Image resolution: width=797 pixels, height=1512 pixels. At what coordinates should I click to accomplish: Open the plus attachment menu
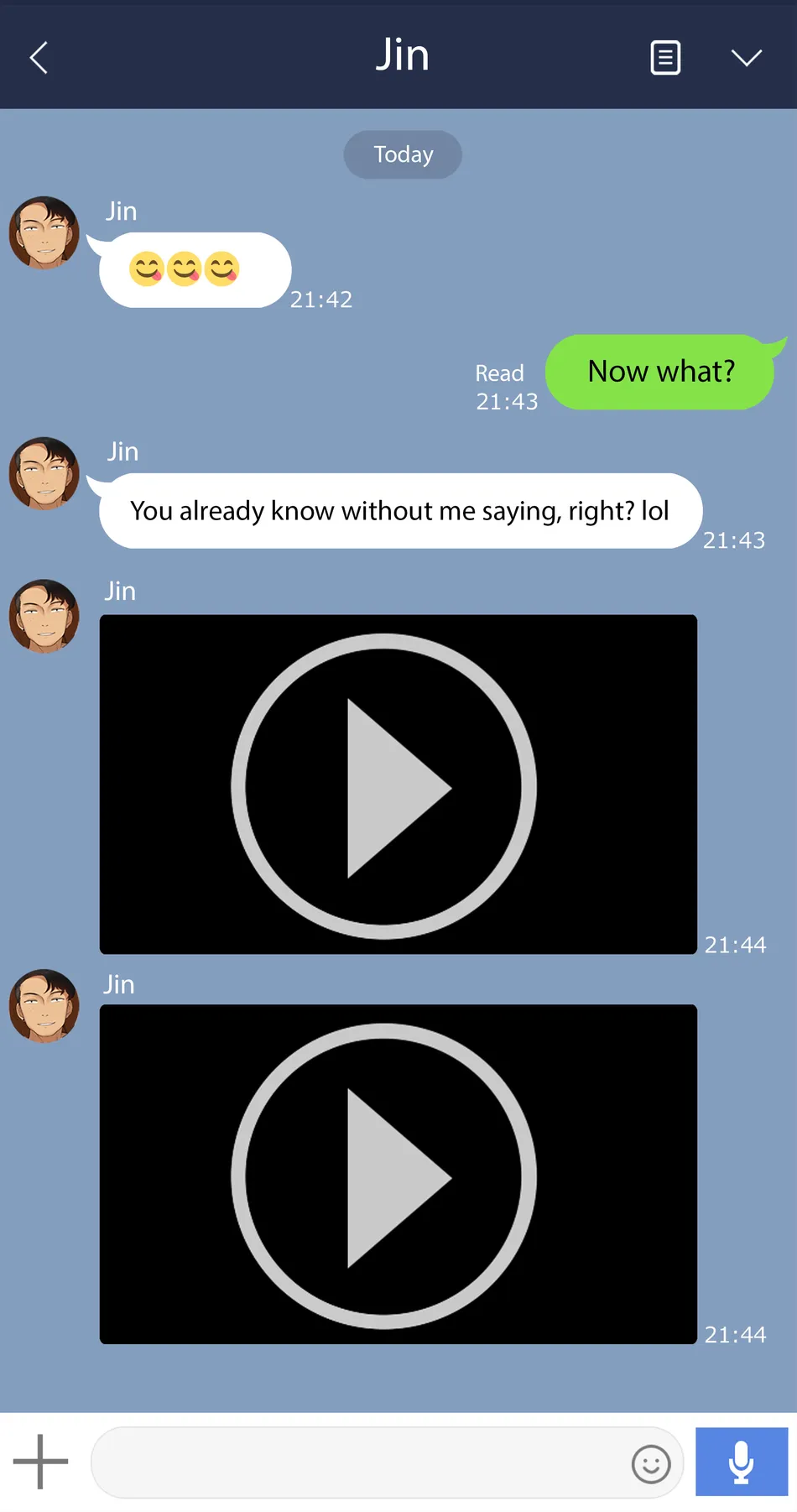[41, 1462]
